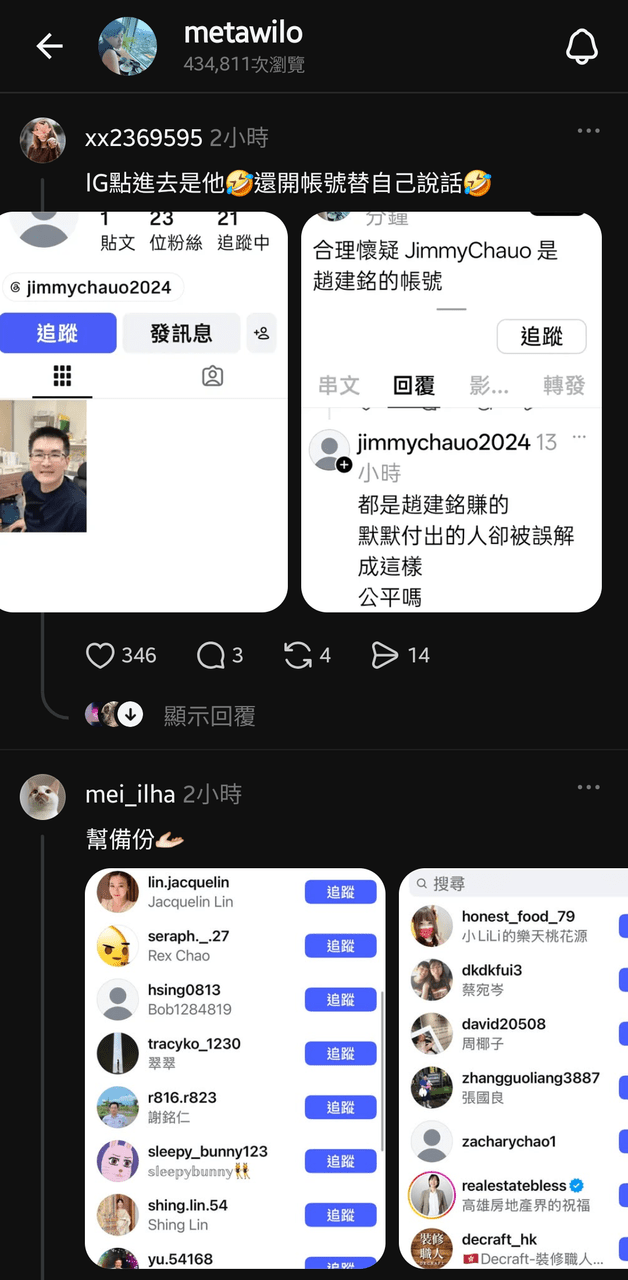This screenshot has width=628, height=1280.
Task: Open metawilo's profile picture
Action: click(x=127, y=46)
